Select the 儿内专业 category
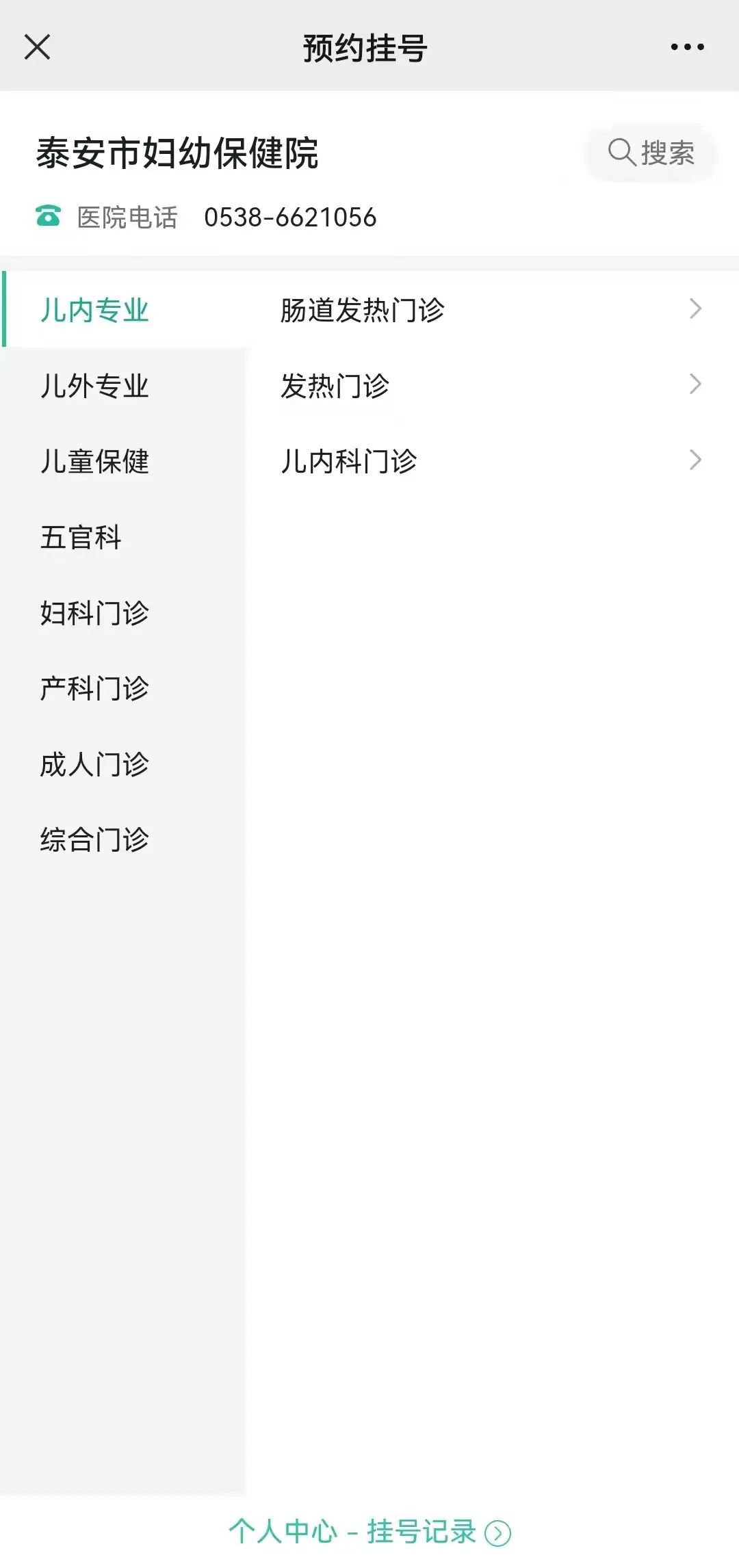The image size is (739, 1568). [94, 310]
